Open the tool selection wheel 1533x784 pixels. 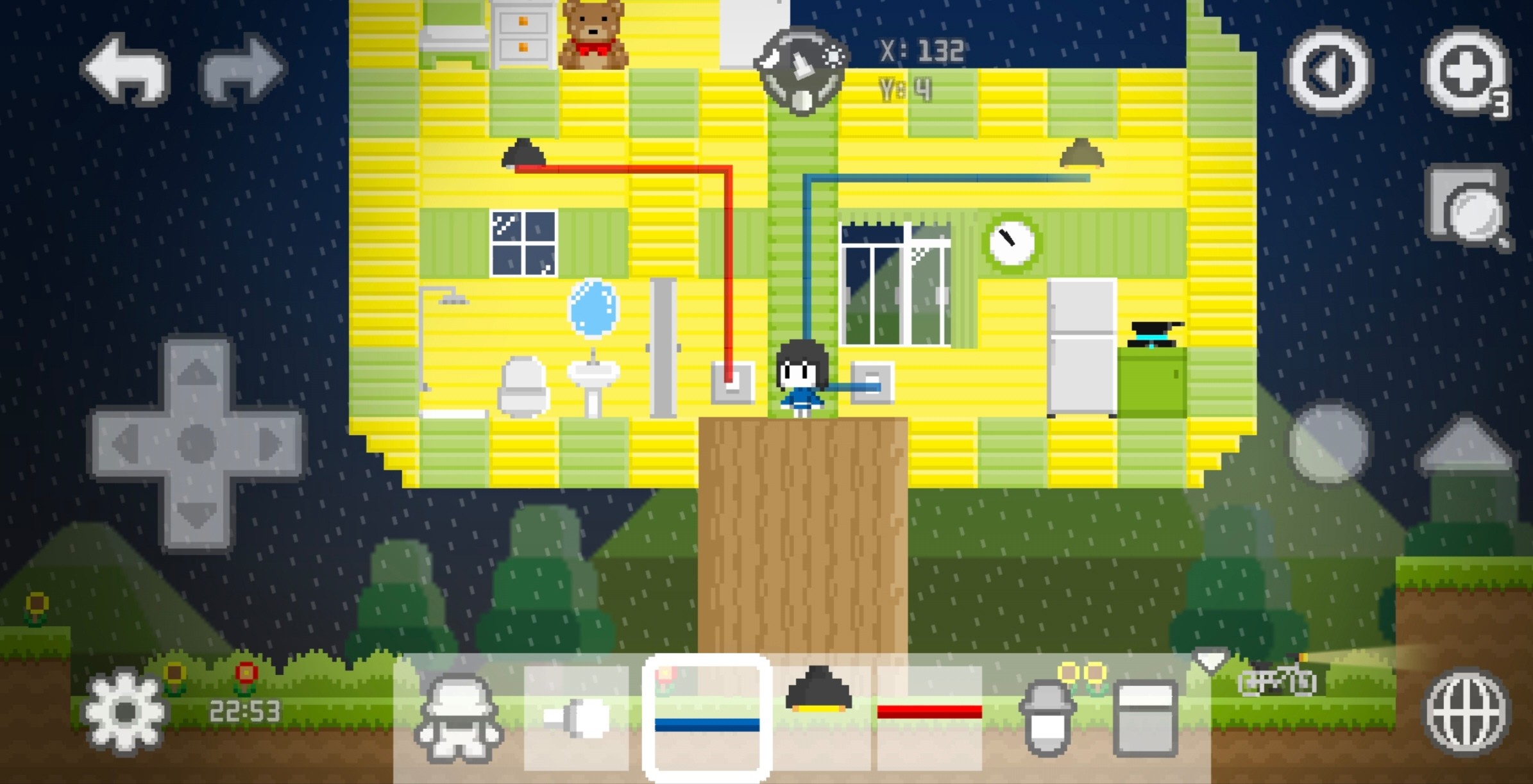802,69
